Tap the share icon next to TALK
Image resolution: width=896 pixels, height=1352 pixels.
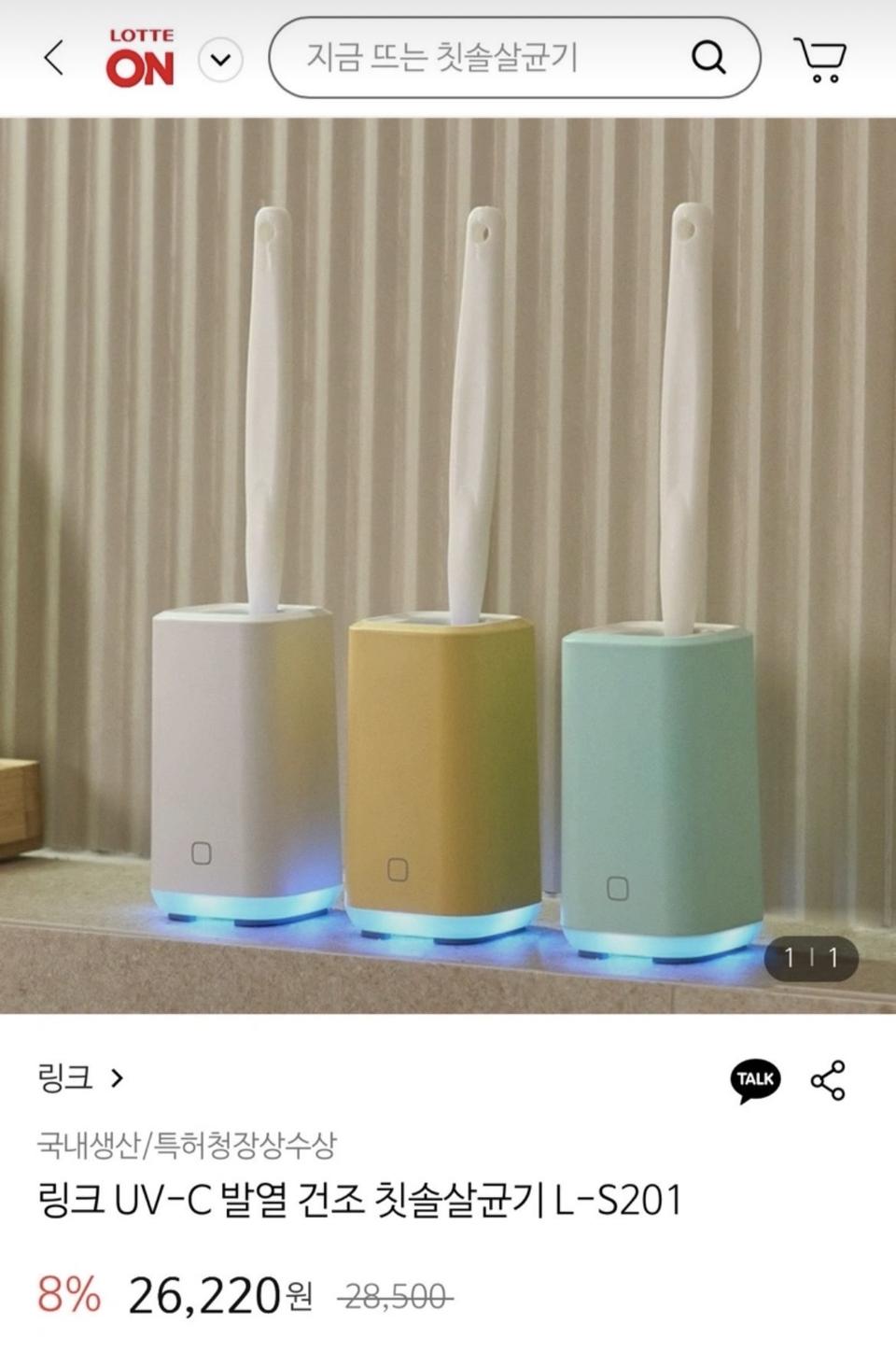pyautogui.click(x=828, y=1080)
